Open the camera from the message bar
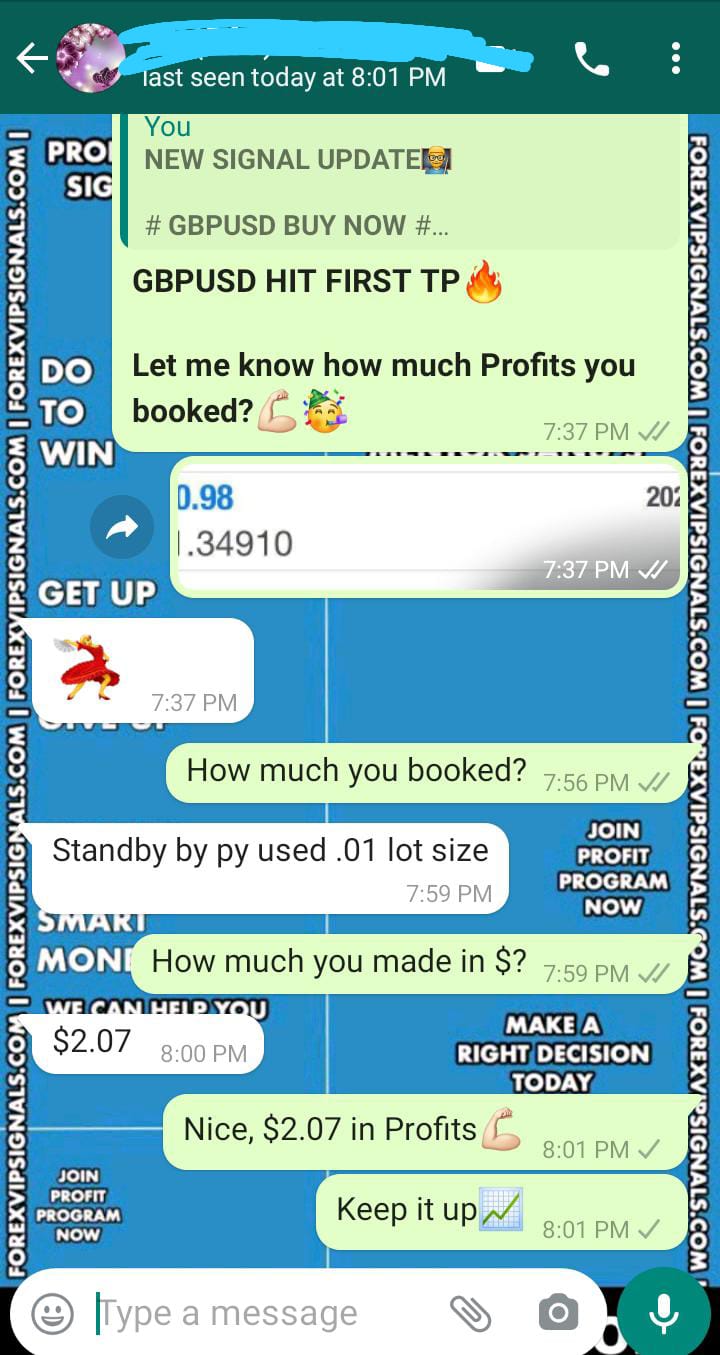This screenshot has height=1355, width=720. click(558, 1313)
